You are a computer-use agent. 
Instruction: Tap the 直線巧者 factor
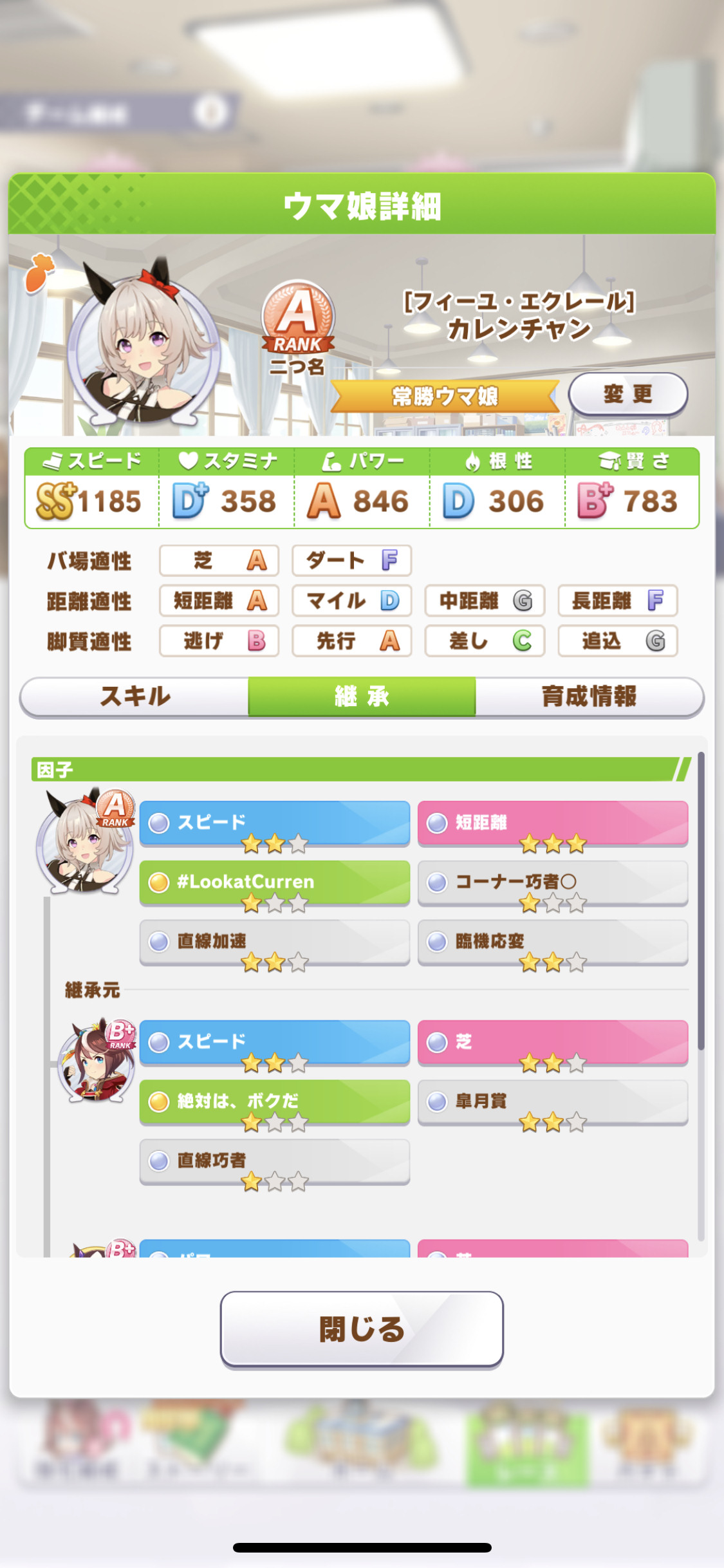coord(275,1161)
